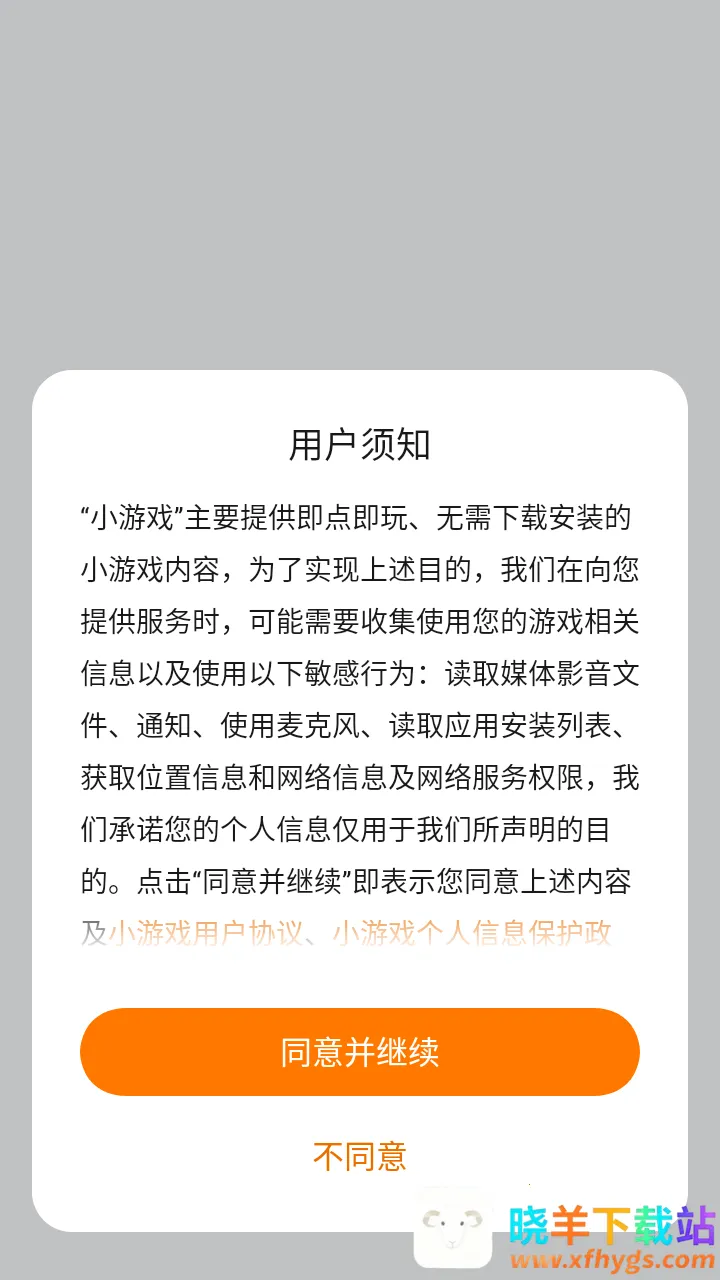Image resolution: width=720 pixels, height=1280 pixels.
Task: Open the 小游戏个人信息保护政策 link
Action: tap(470, 934)
